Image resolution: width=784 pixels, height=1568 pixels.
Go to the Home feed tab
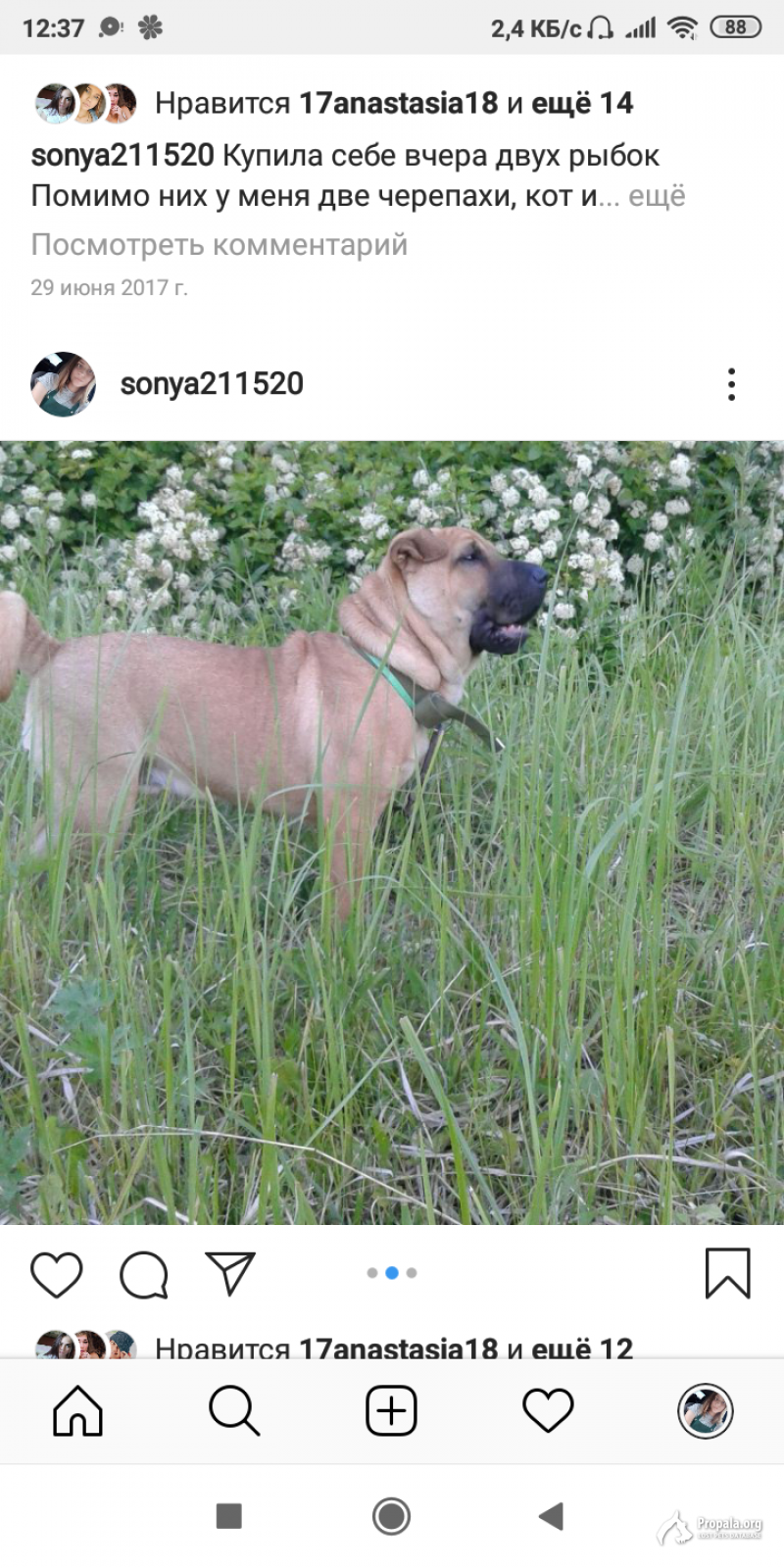77,1411
